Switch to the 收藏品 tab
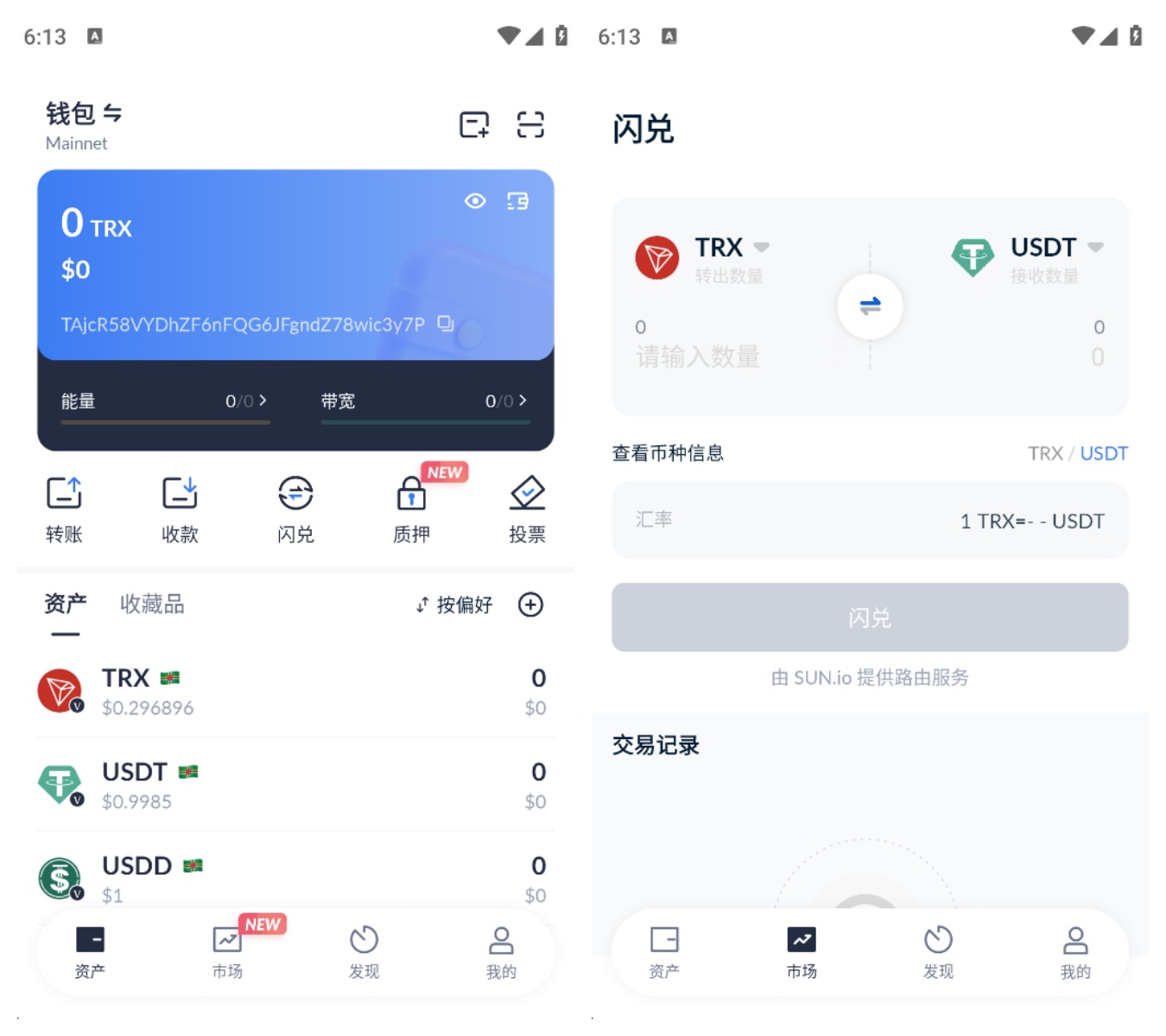 pos(152,604)
